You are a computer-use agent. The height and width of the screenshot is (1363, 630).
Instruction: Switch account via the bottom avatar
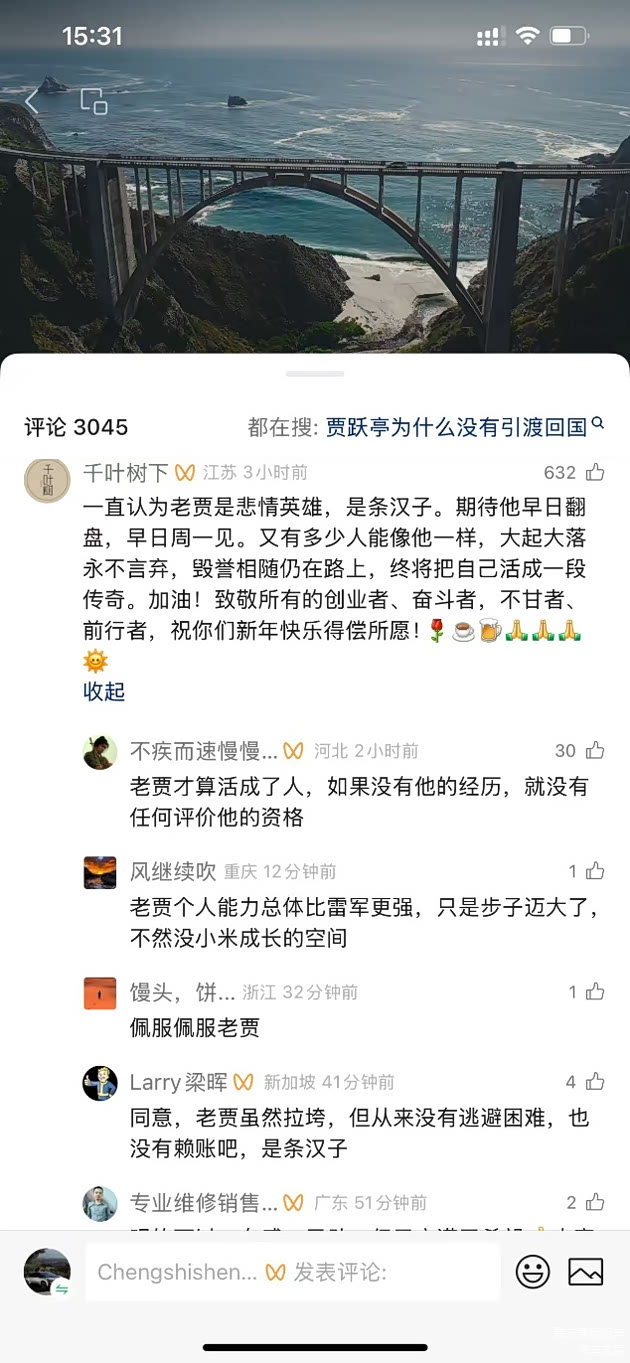point(47,1272)
